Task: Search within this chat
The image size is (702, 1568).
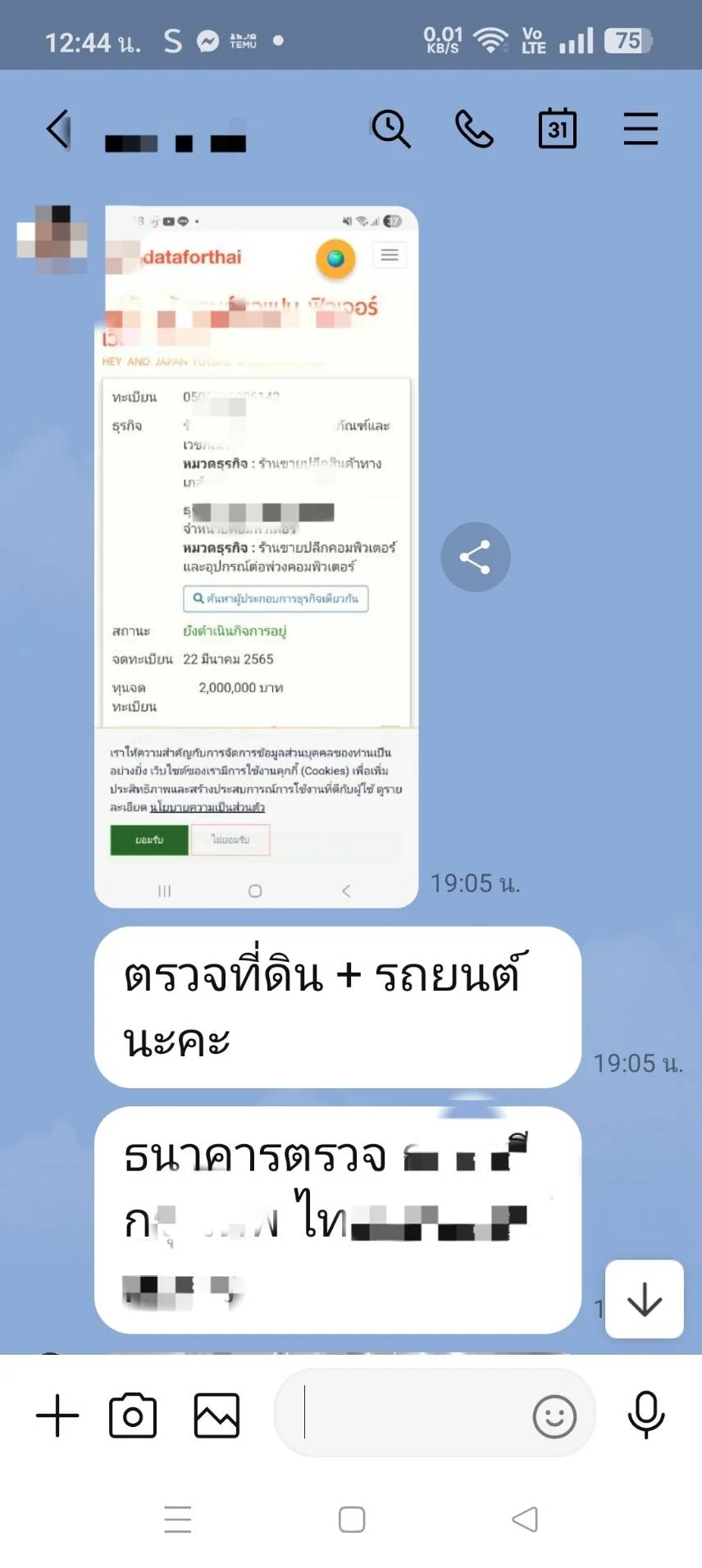Action: pyautogui.click(x=390, y=130)
